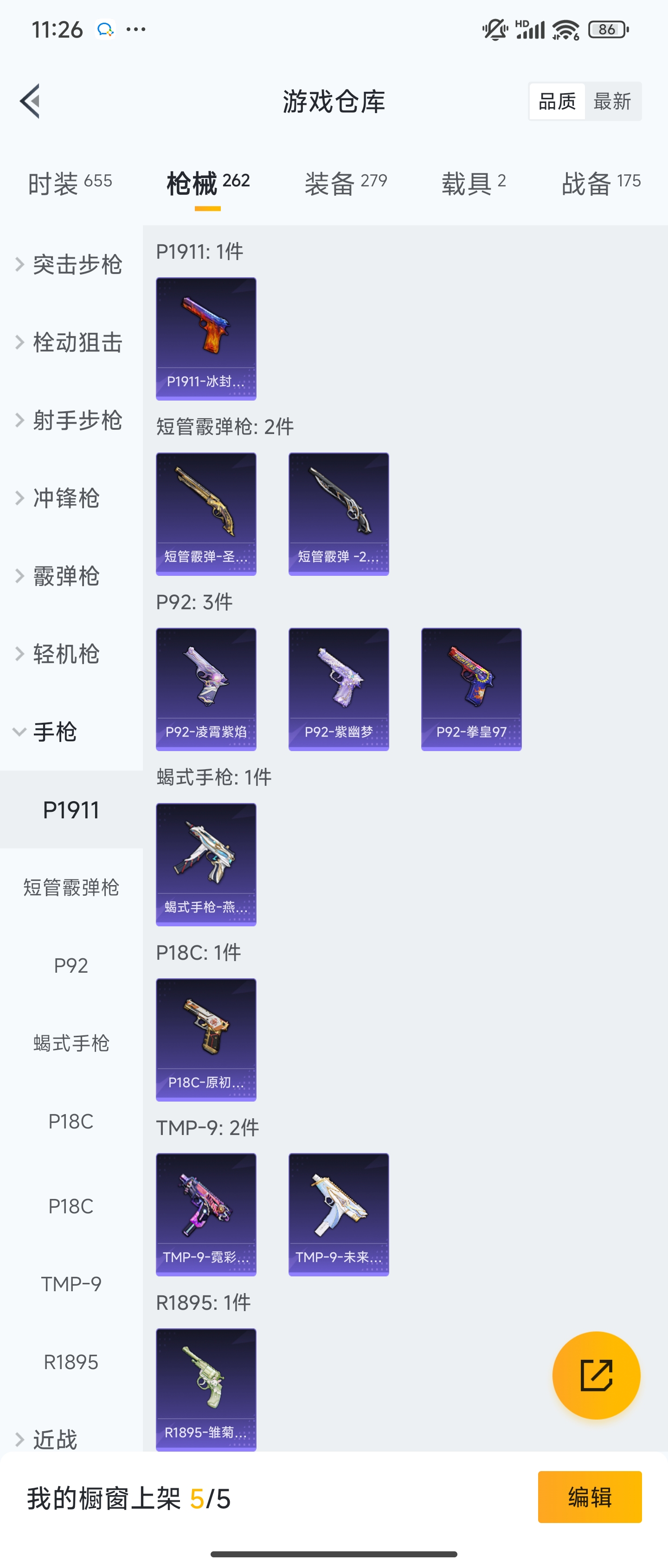Open the P1911-冰封 skin tile
The height and width of the screenshot is (1568, 668).
(x=206, y=338)
